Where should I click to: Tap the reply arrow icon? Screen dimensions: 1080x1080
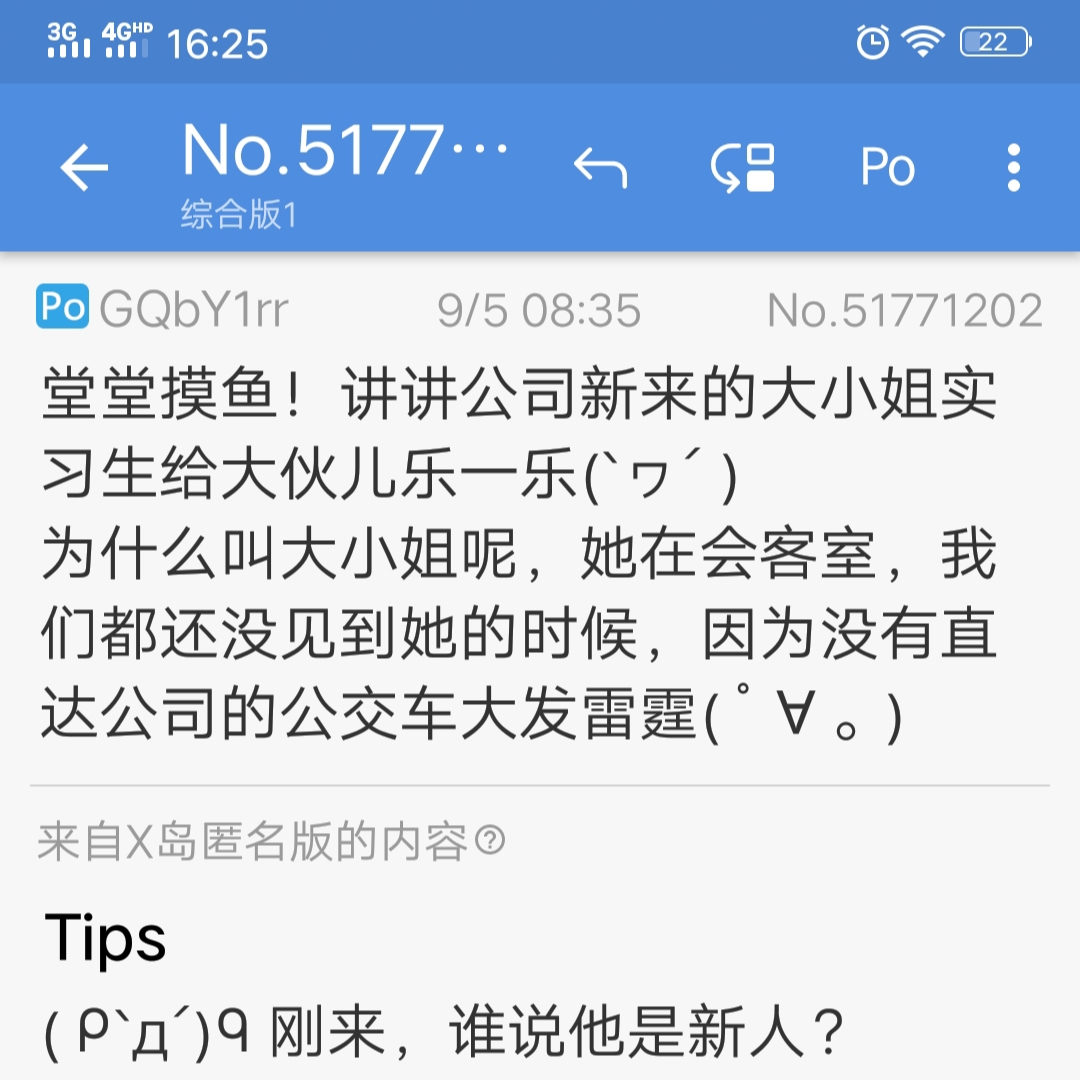click(x=600, y=167)
